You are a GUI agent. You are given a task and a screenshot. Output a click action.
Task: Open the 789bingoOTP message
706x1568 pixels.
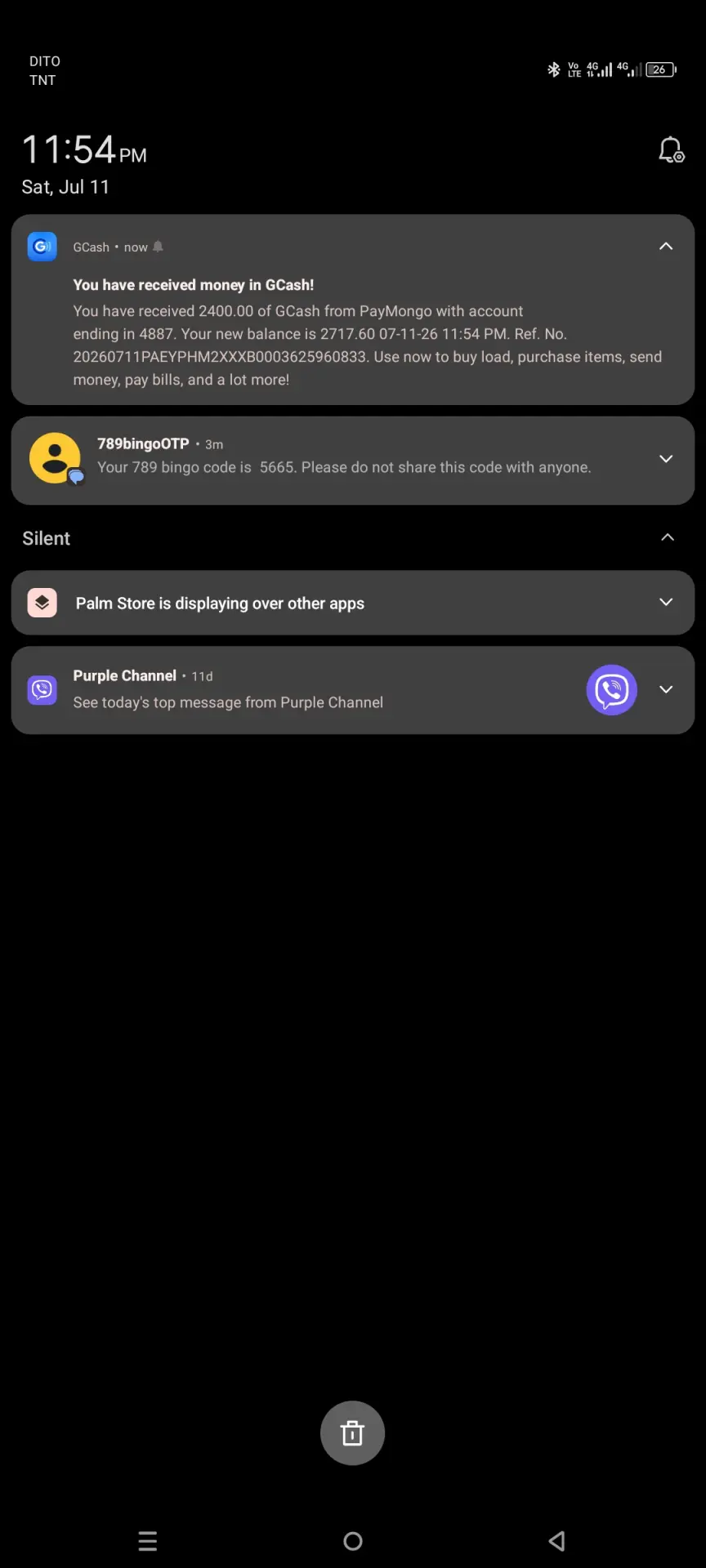tap(353, 461)
